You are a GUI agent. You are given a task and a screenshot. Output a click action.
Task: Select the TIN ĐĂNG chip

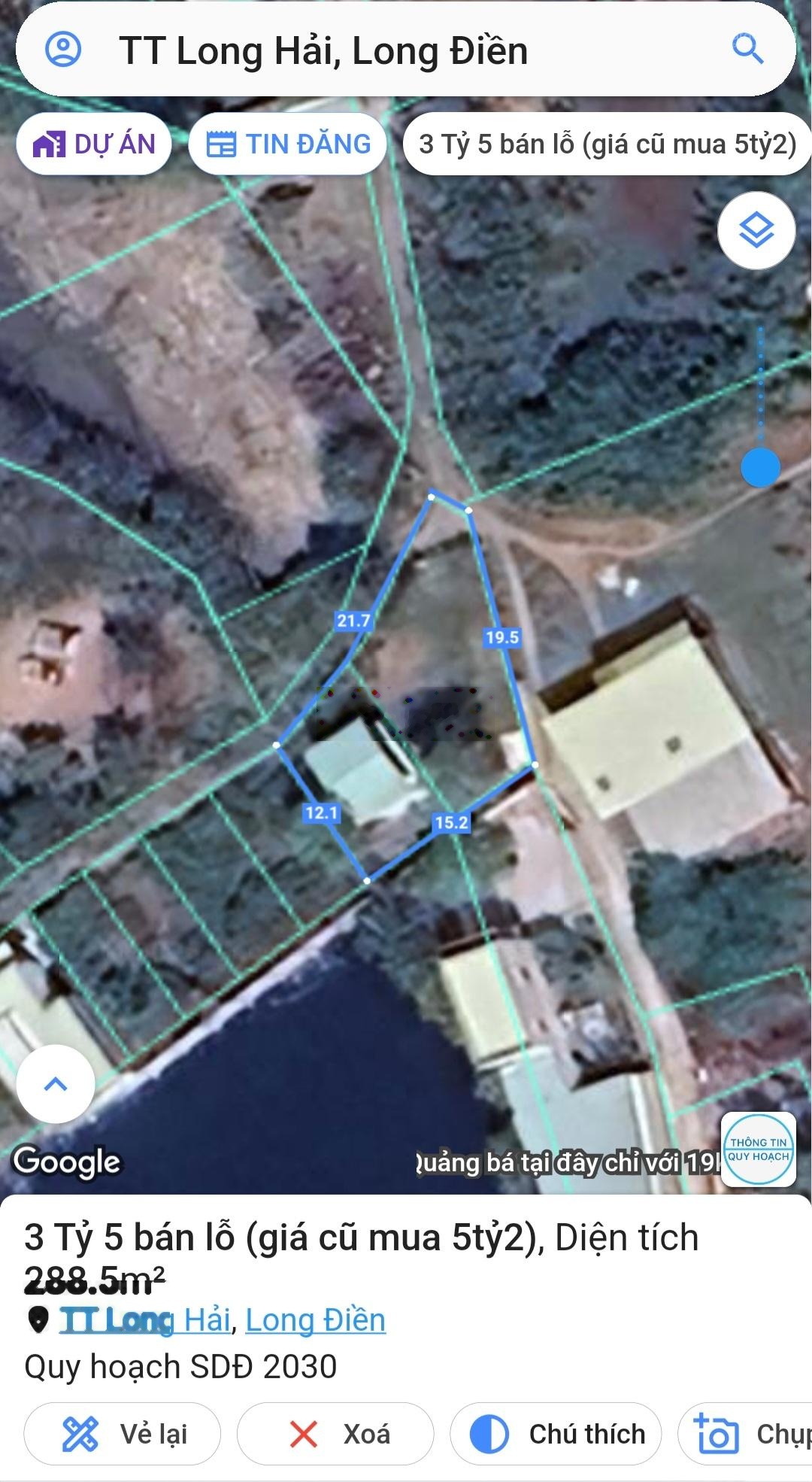288,144
